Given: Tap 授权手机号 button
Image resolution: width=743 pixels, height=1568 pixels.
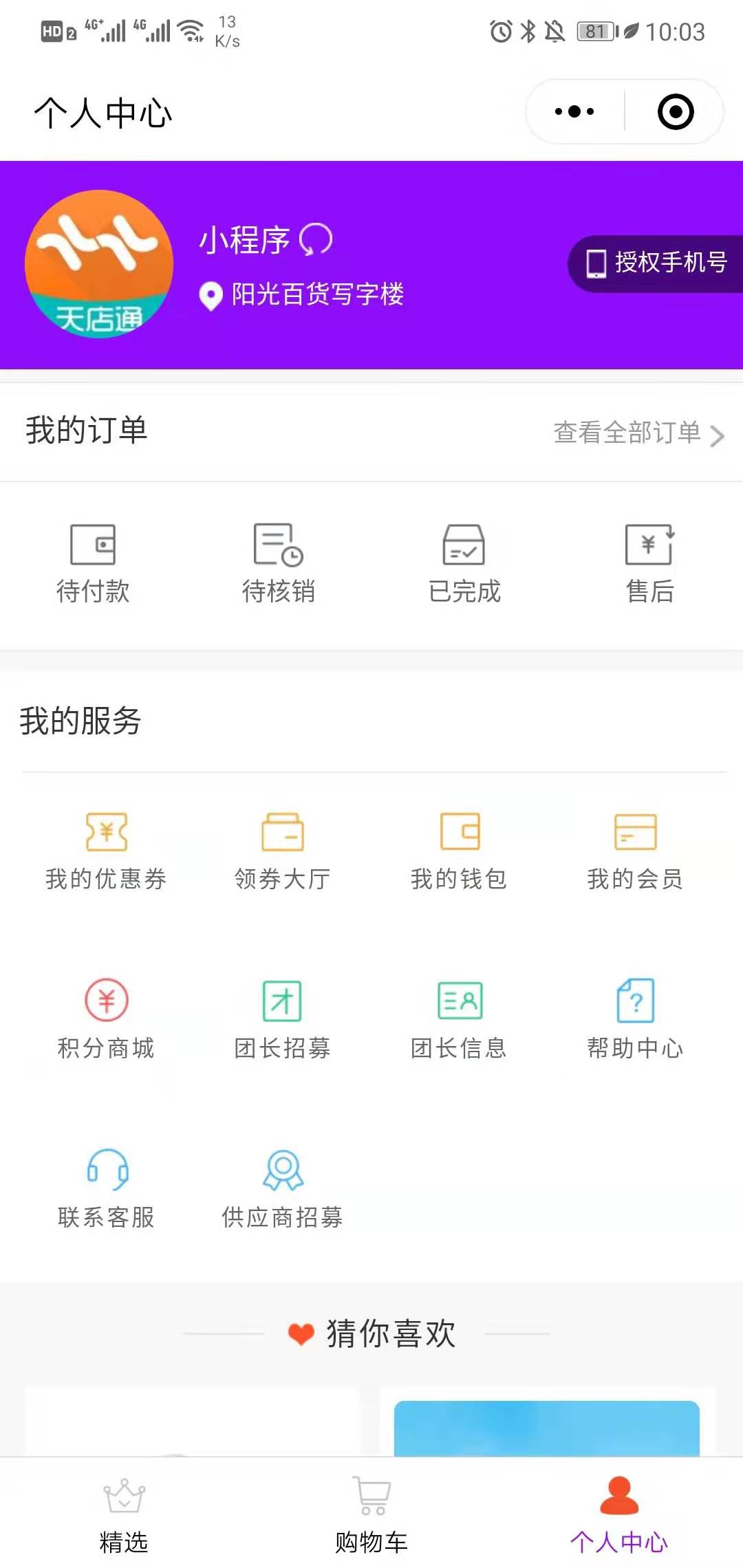Looking at the screenshot, I should [655, 263].
